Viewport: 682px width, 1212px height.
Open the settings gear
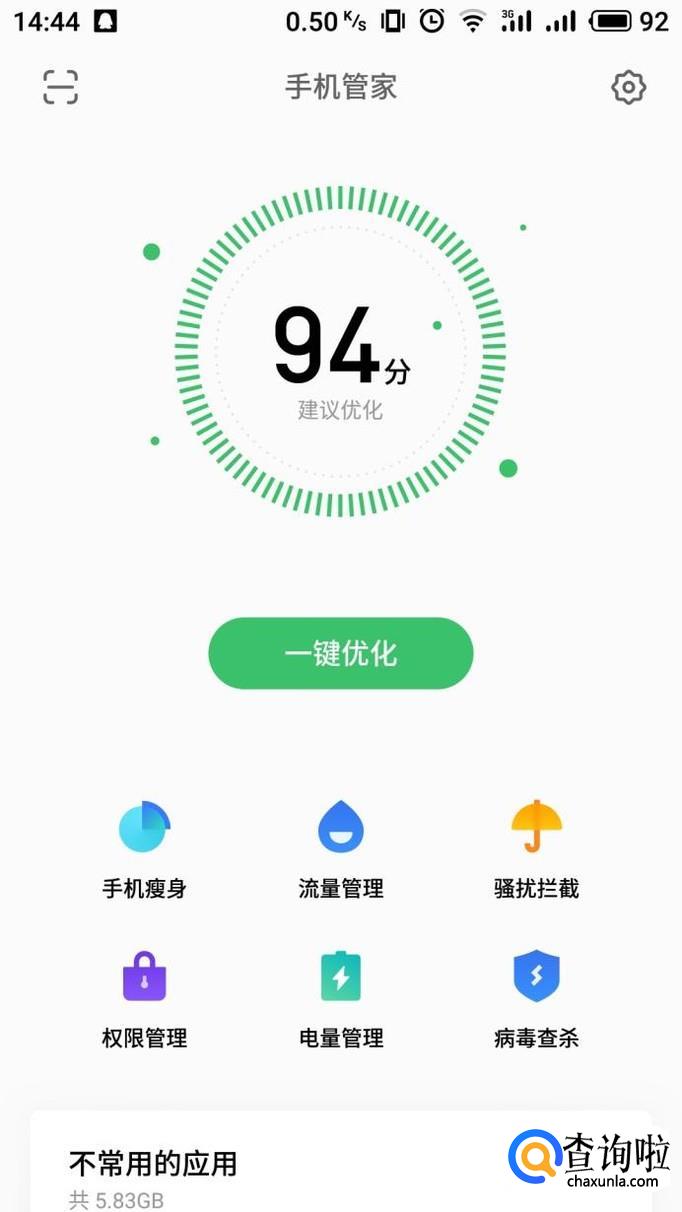[x=628, y=88]
